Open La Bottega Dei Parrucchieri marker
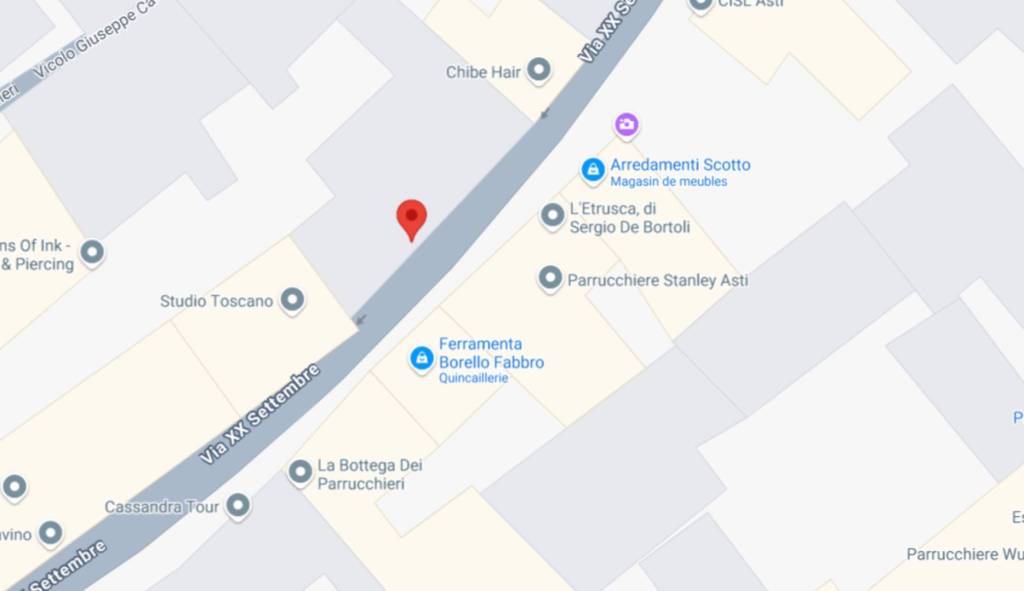 point(300,472)
